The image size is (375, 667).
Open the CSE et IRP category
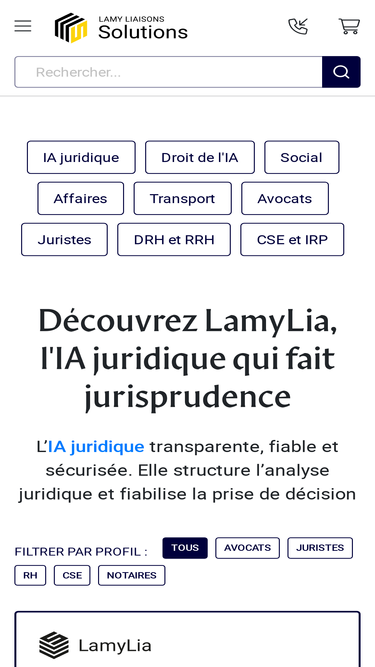[292, 239]
